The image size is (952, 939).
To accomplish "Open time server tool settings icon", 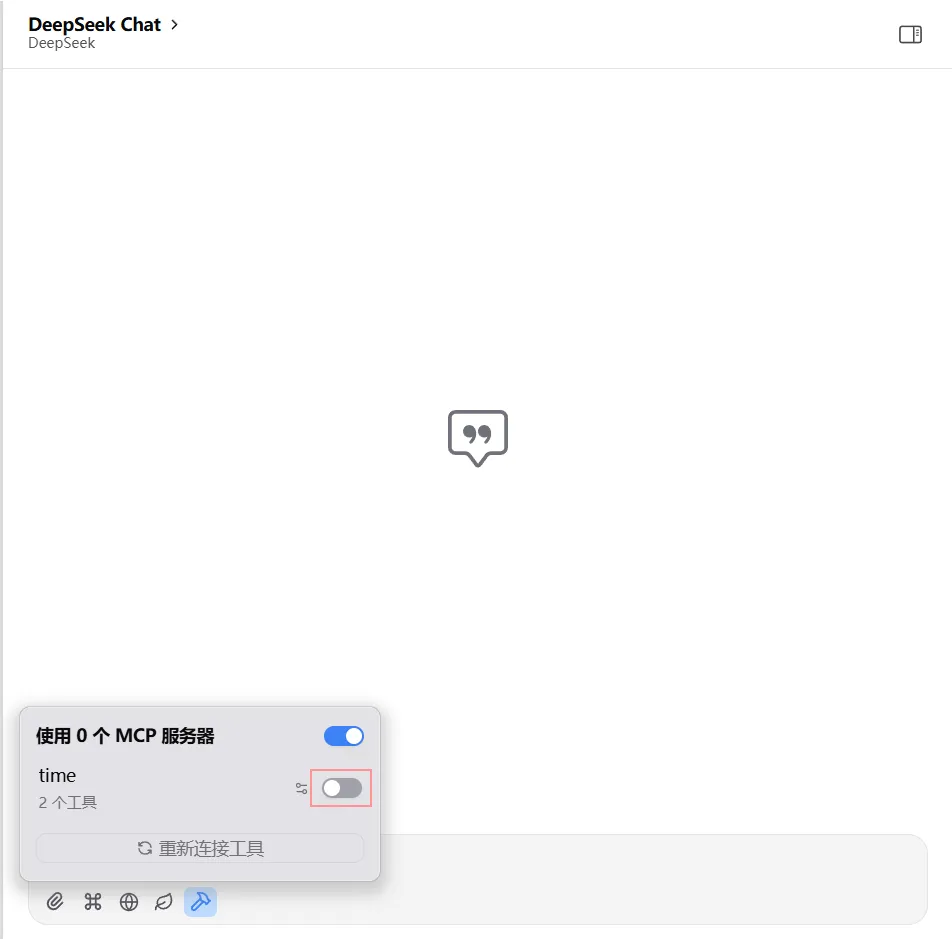I will click(x=301, y=788).
